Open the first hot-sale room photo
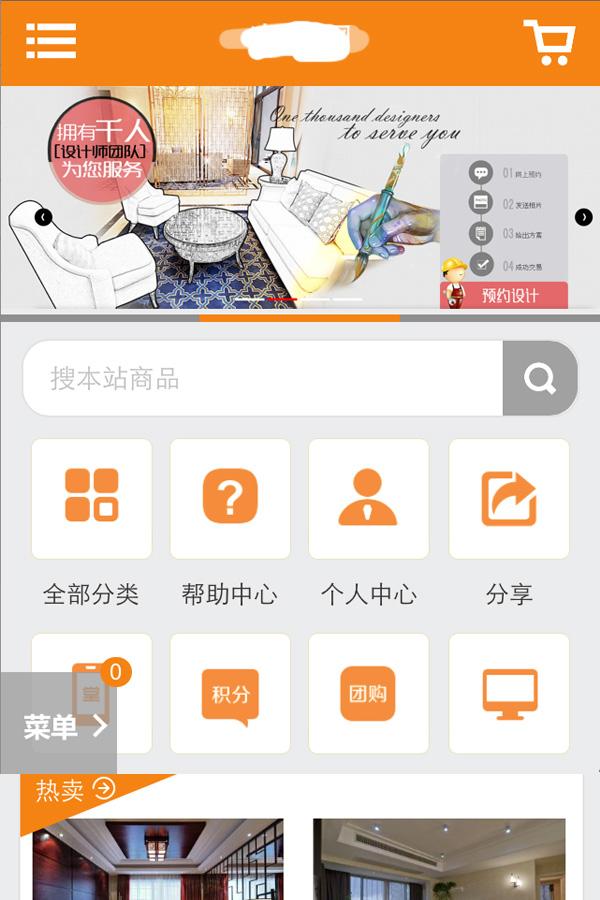Image resolution: width=600 pixels, height=900 pixels. click(x=157, y=860)
